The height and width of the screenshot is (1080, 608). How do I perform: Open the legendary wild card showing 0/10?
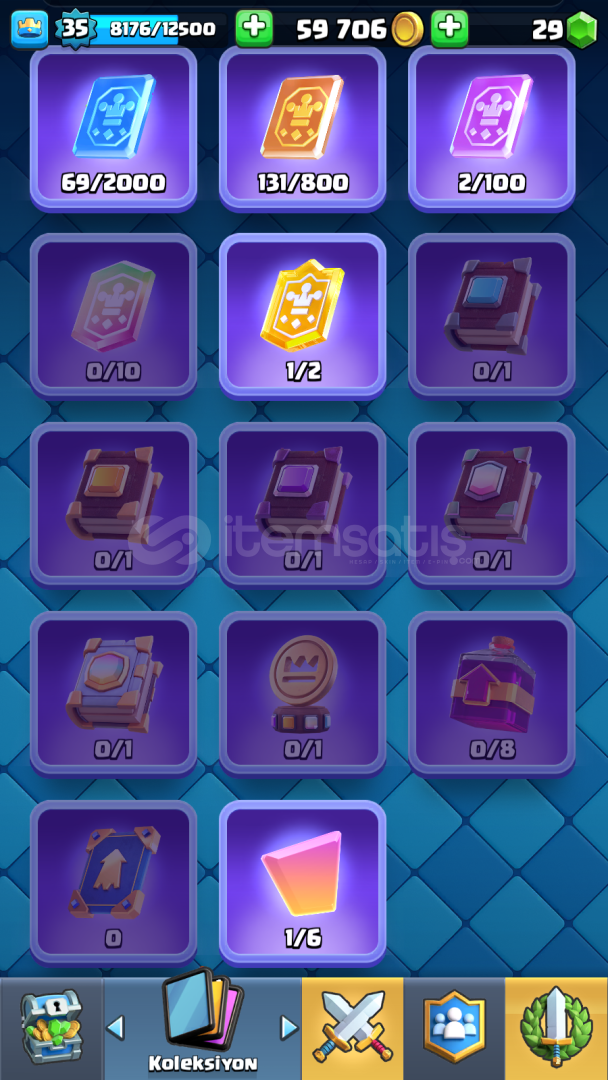click(114, 316)
